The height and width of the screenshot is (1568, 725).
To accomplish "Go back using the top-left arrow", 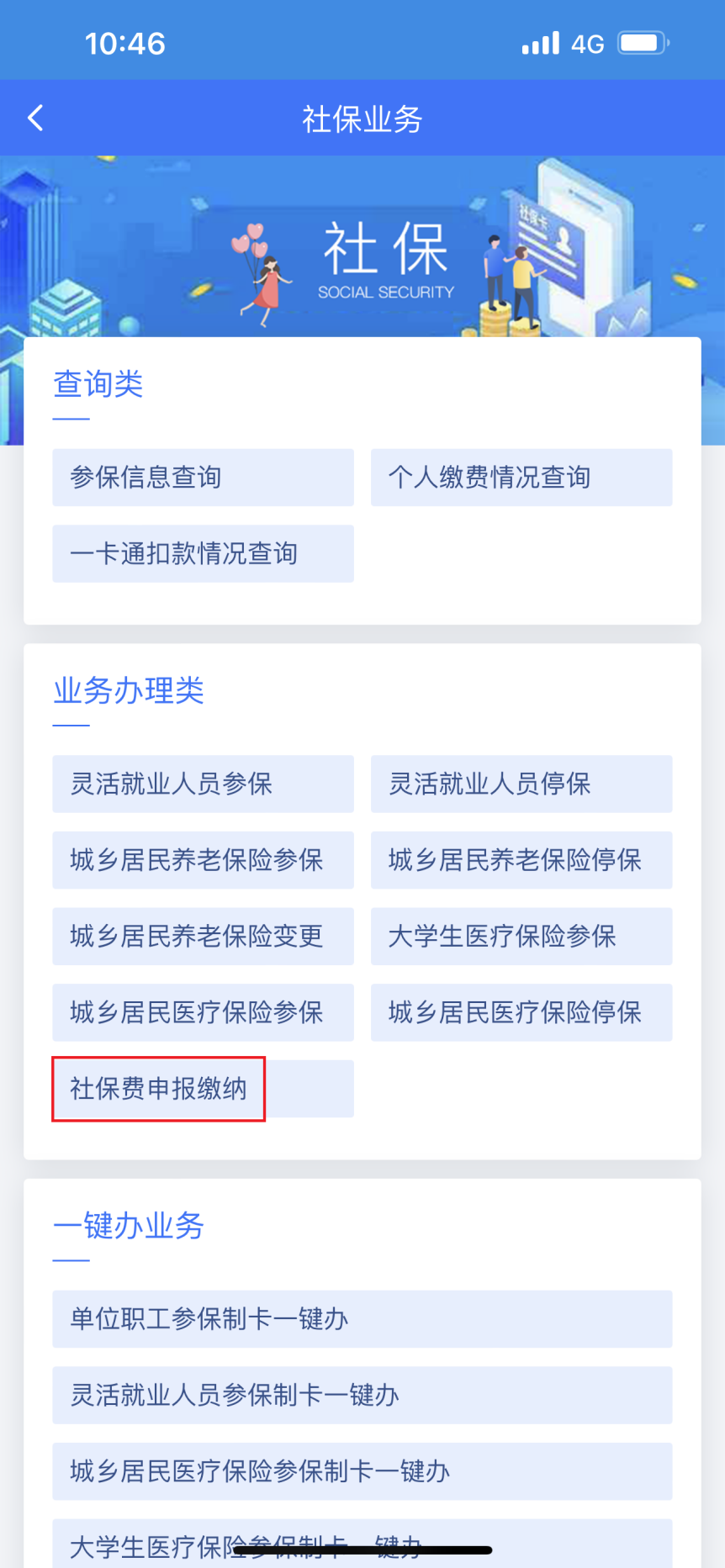I will pyautogui.click(x=35, y=119).
